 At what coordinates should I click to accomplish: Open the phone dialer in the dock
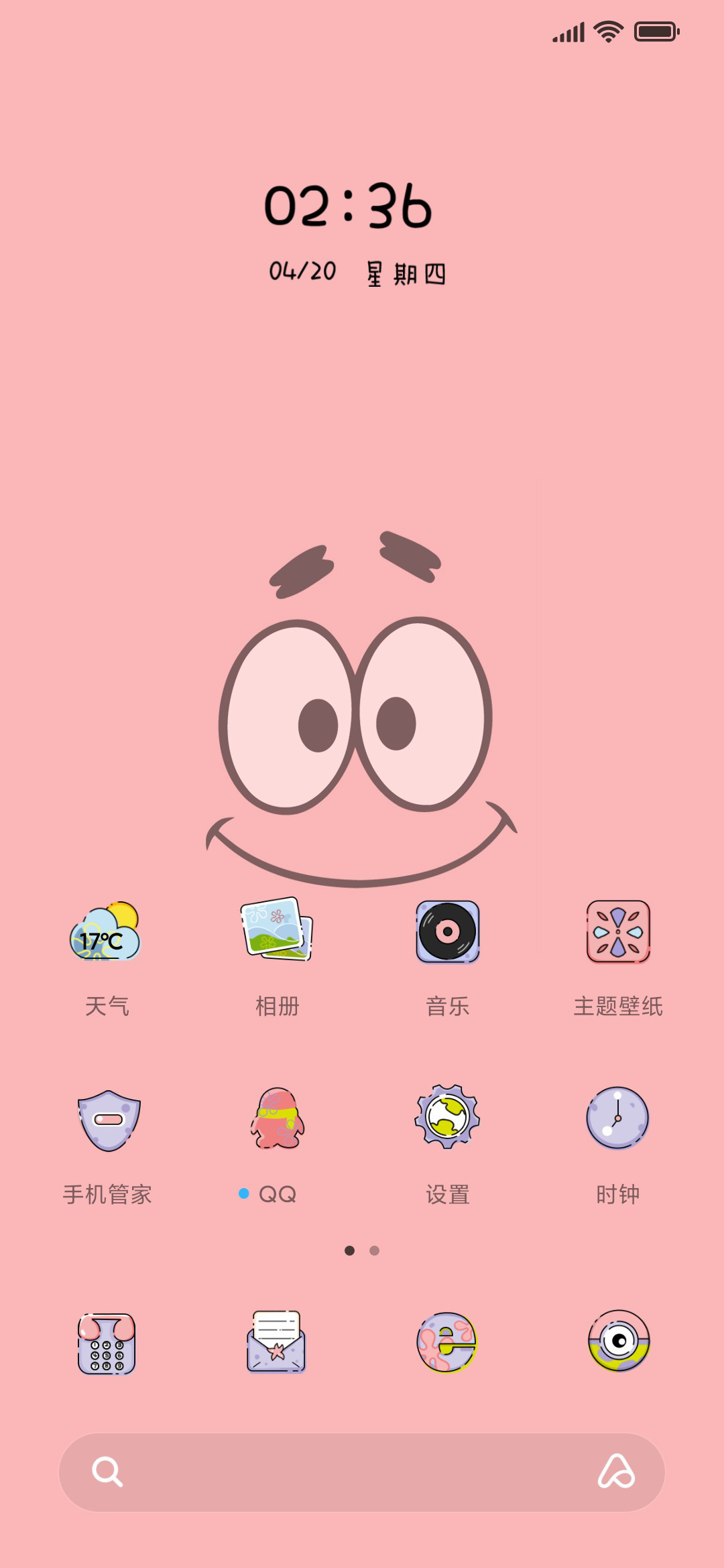107,1343
